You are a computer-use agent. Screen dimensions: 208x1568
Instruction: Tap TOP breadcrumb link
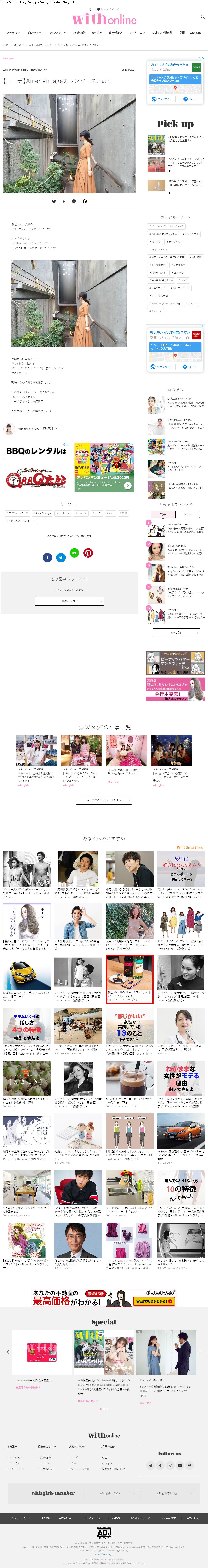(5, 44)
